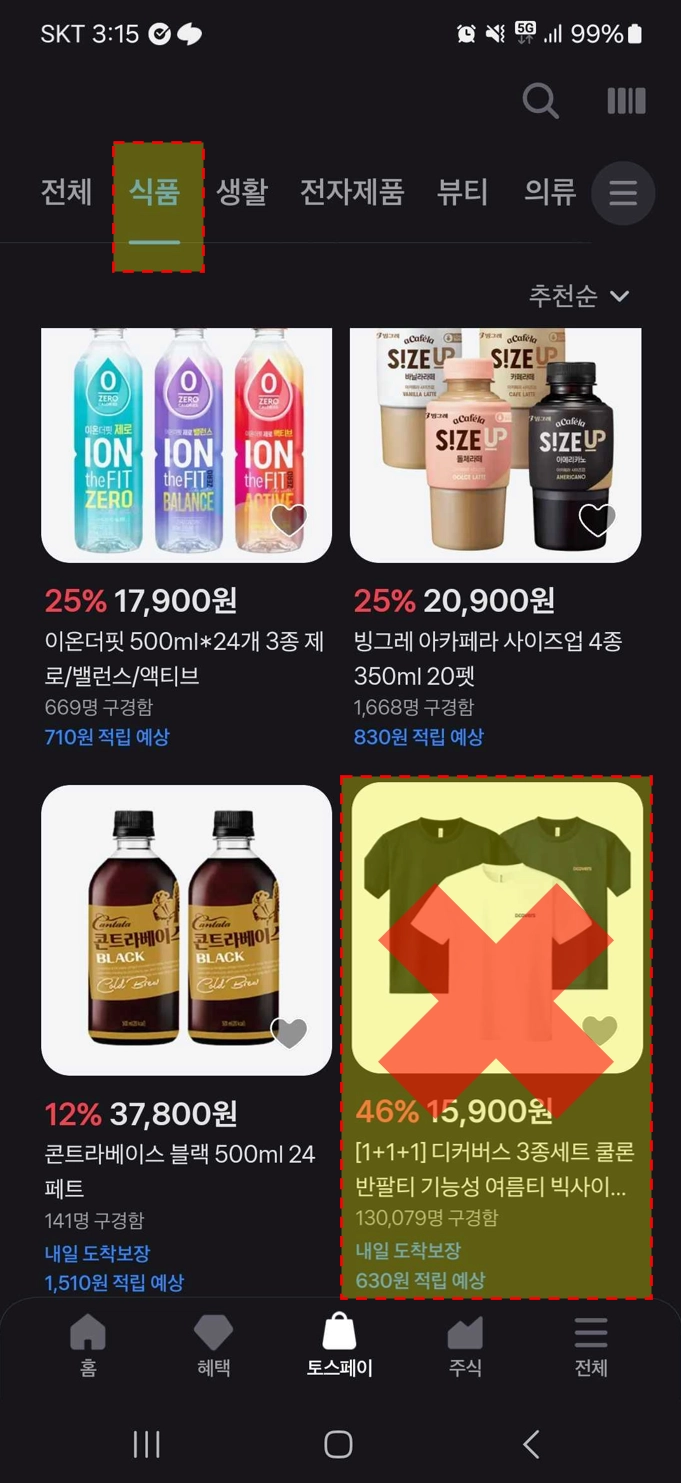
Task: Open the search icon
Action: pyautogui.click(x=540, y=101)
